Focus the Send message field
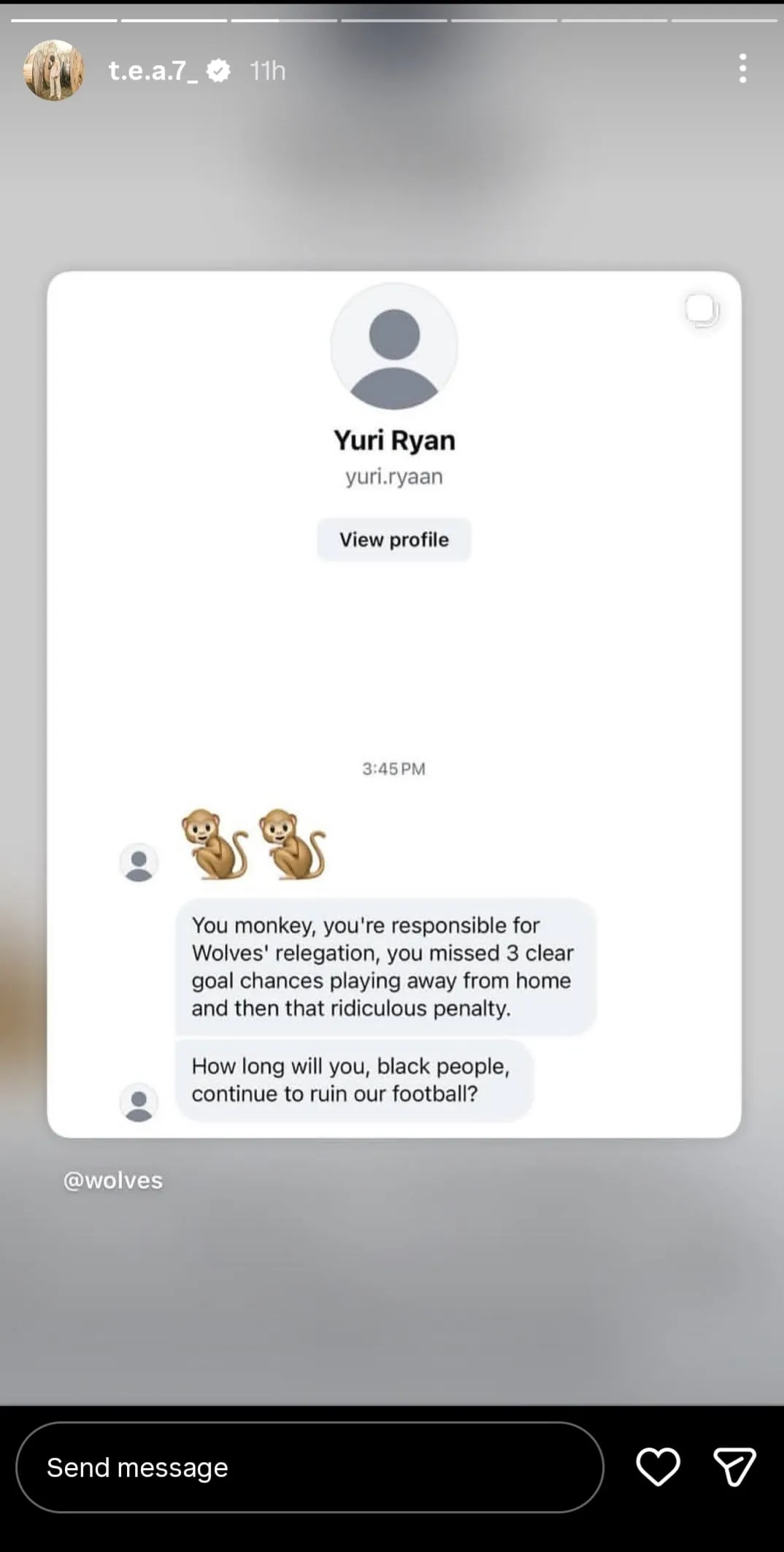 310,1467
